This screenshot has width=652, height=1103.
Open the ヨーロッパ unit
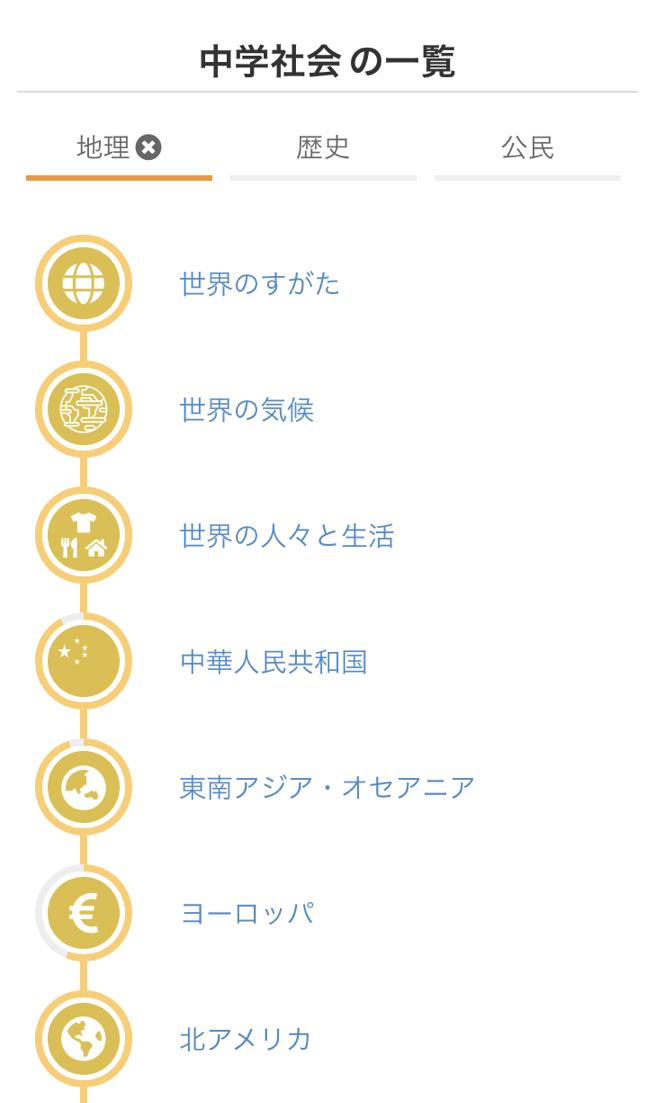point(247,914)
